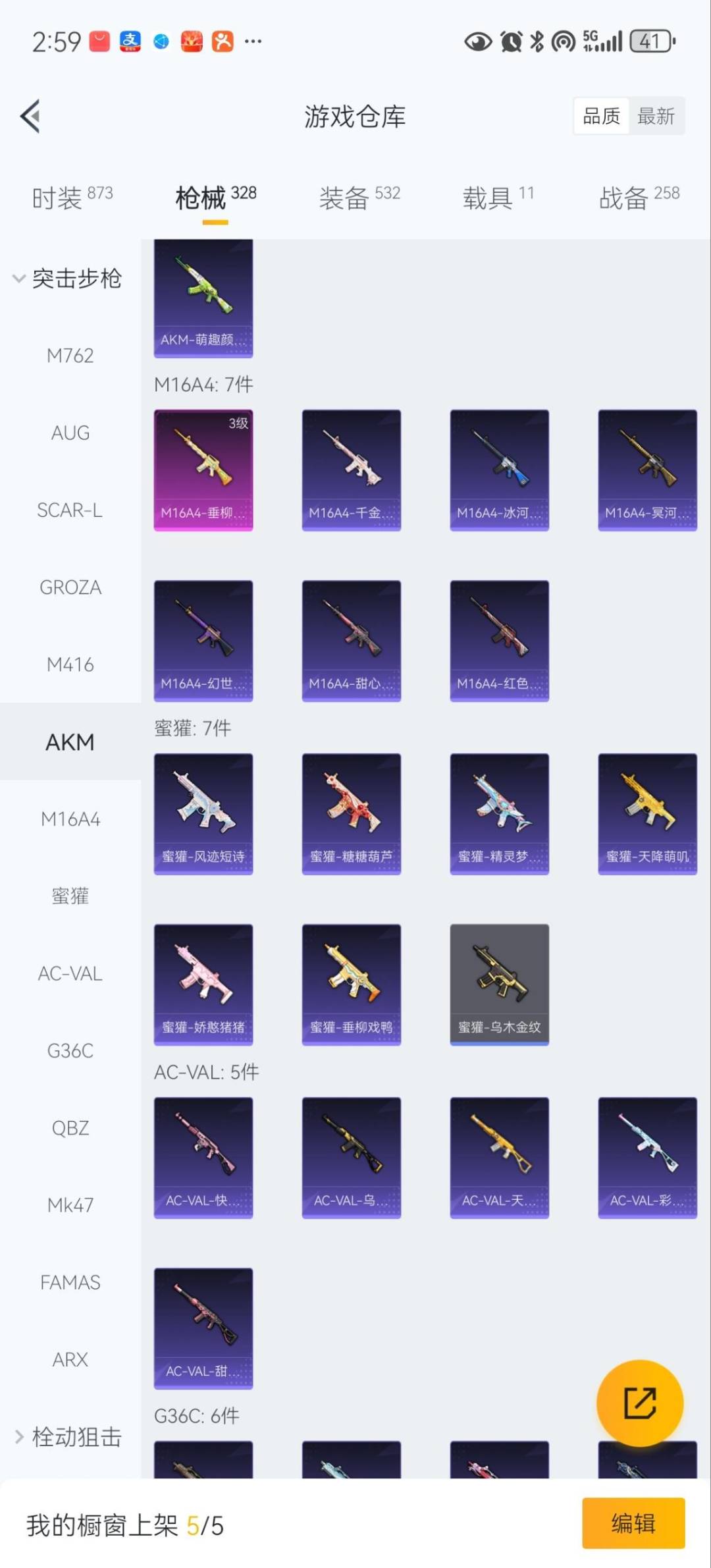Go back using the top-left arrow
The image size is (711, 1568).
30,116
